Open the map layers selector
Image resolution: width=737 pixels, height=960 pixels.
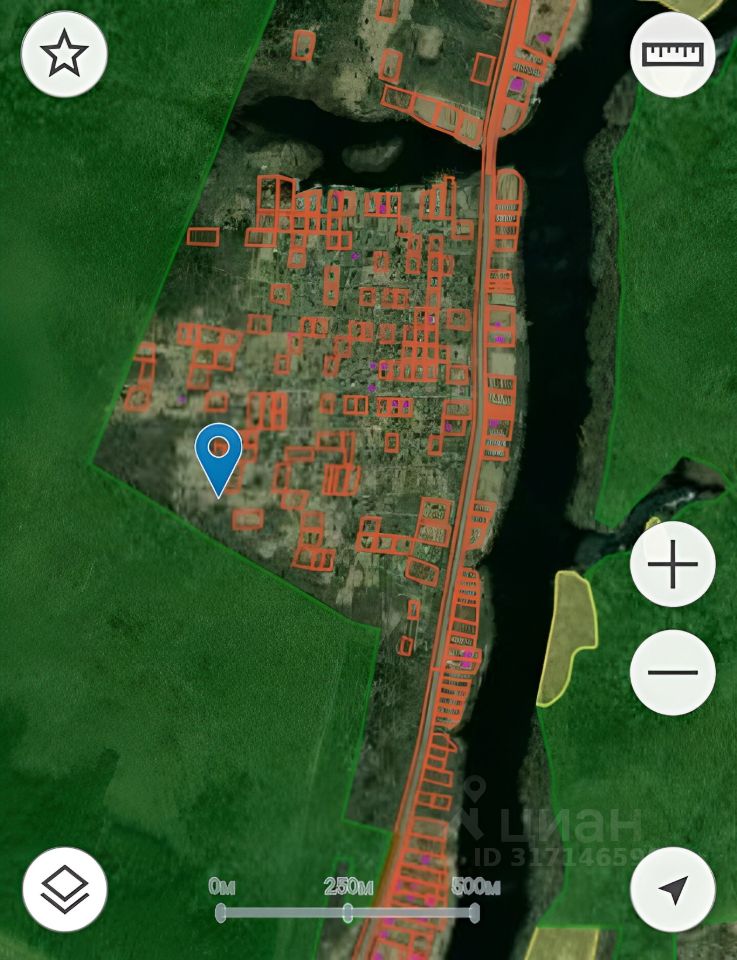tap(64, 889)
